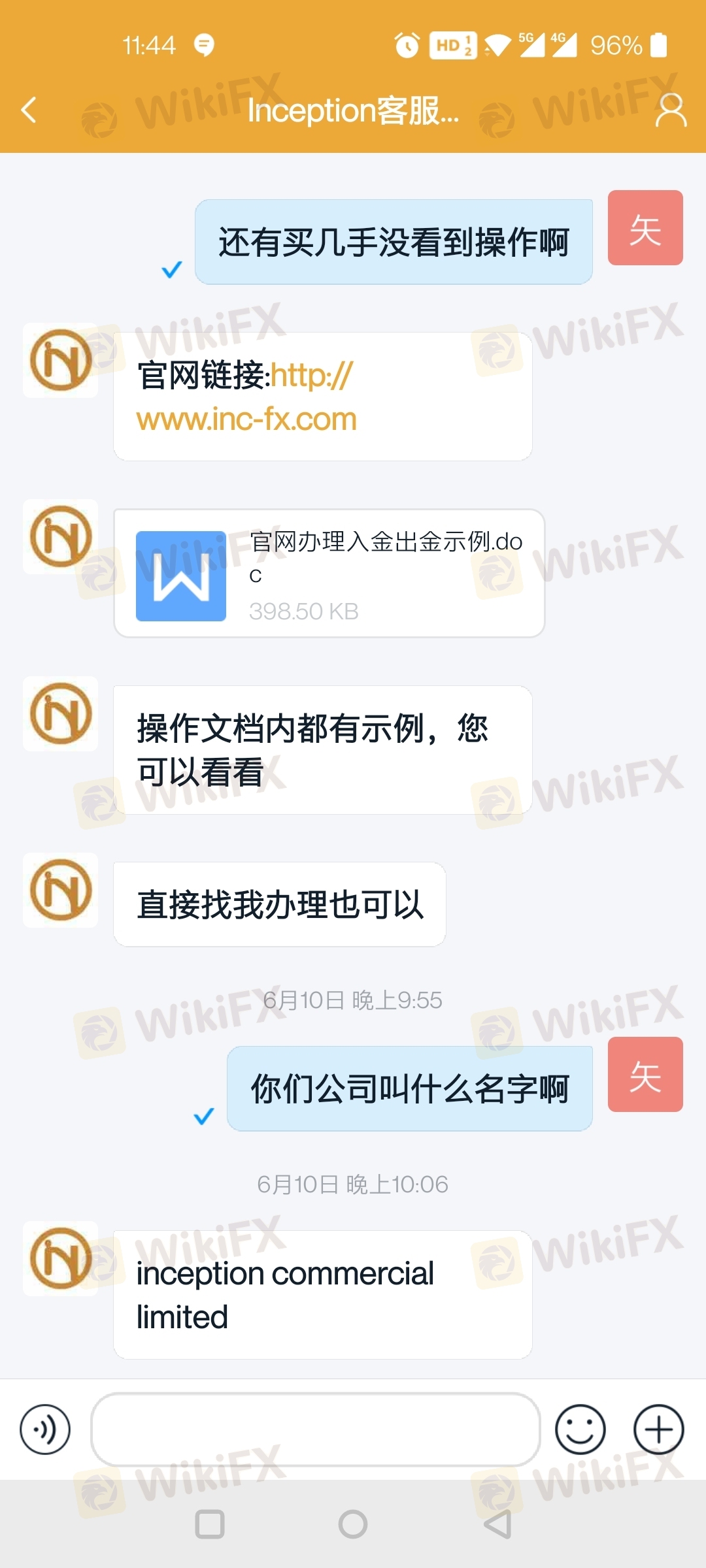Viewport: 706px width, 1568px height.
Task: Open the 官网办理入金出金示例 doc file
Action: click(x=329, y=574)
